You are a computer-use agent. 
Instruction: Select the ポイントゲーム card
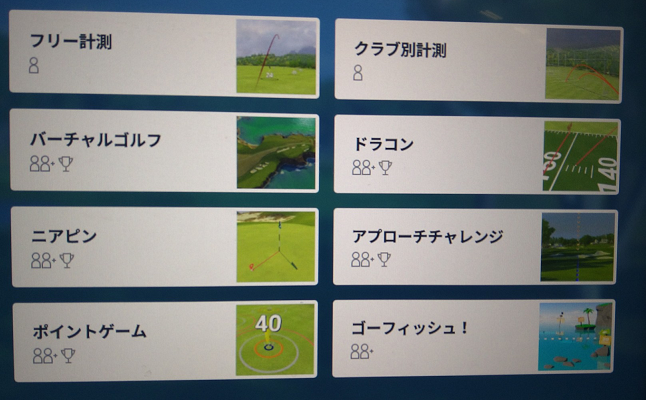pos(164,340)
